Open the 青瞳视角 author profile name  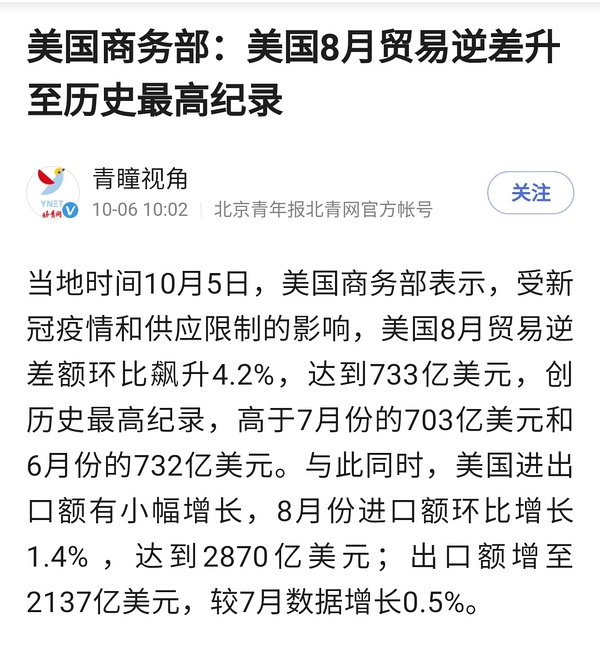[x=139, y=179]
